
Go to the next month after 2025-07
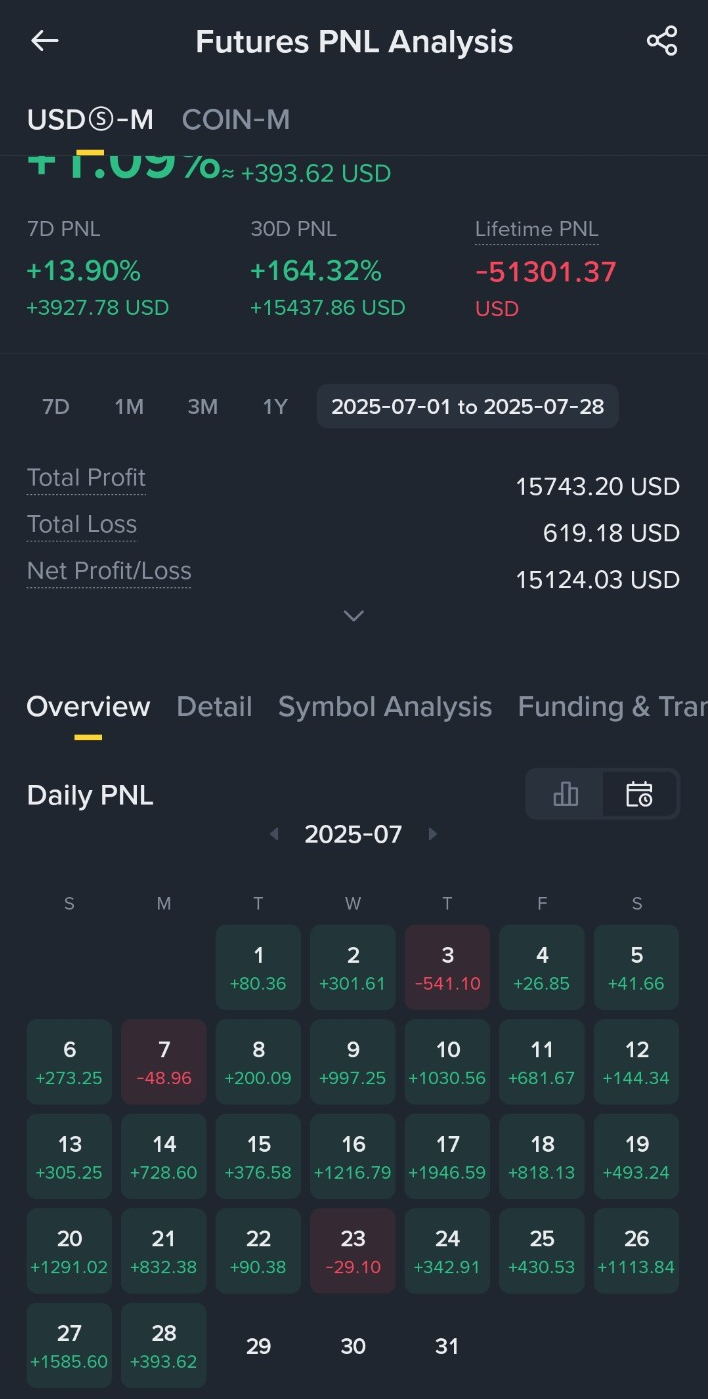(433, 834)
